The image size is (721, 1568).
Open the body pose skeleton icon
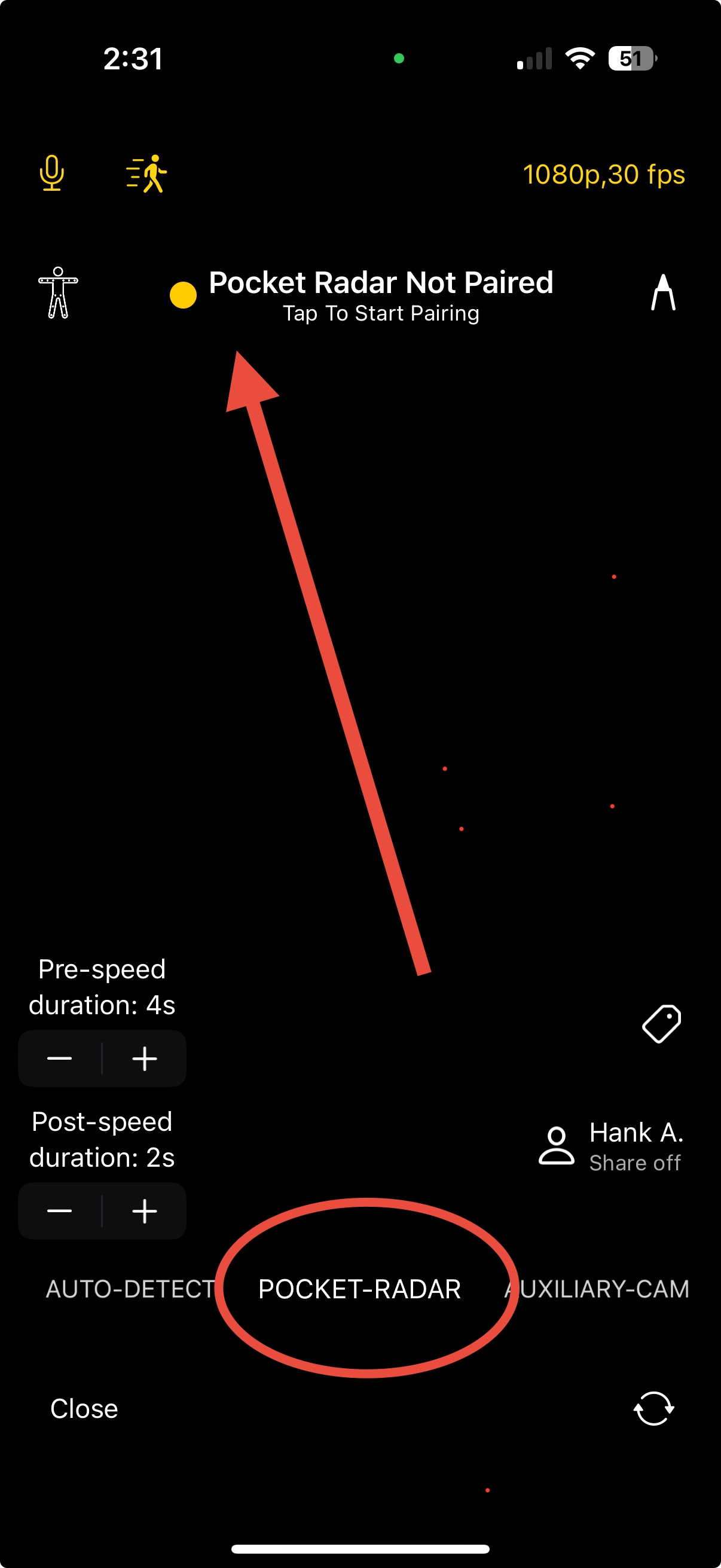point(58,293)
